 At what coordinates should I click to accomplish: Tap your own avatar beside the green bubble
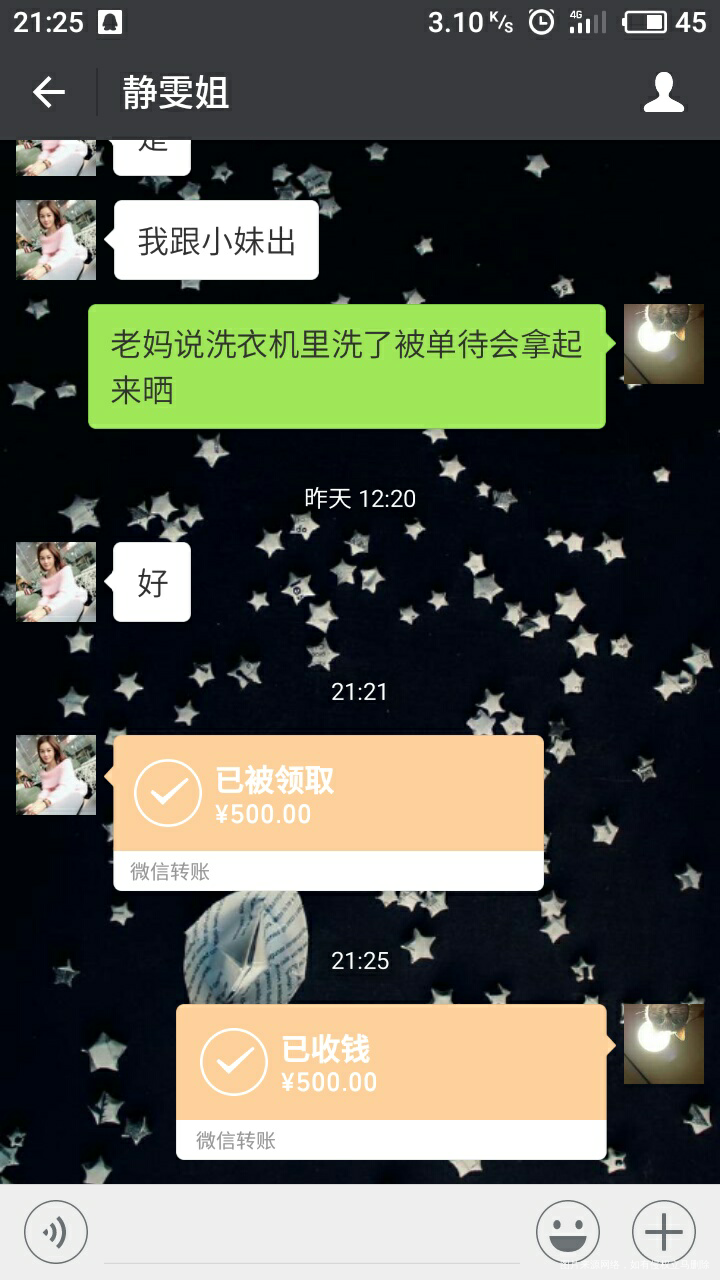tap(663, 344)
